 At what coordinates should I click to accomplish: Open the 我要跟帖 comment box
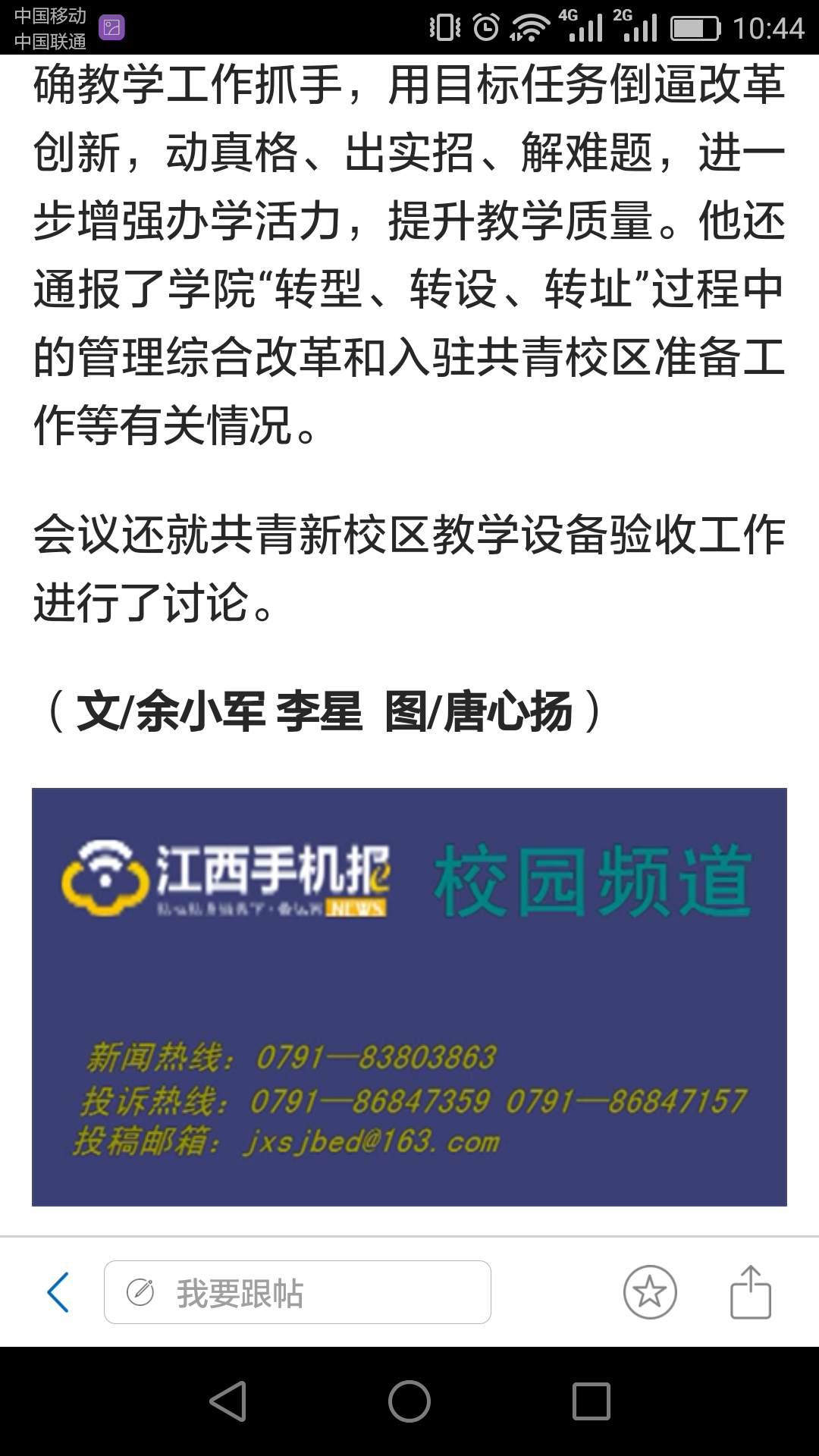point(297,1292)
